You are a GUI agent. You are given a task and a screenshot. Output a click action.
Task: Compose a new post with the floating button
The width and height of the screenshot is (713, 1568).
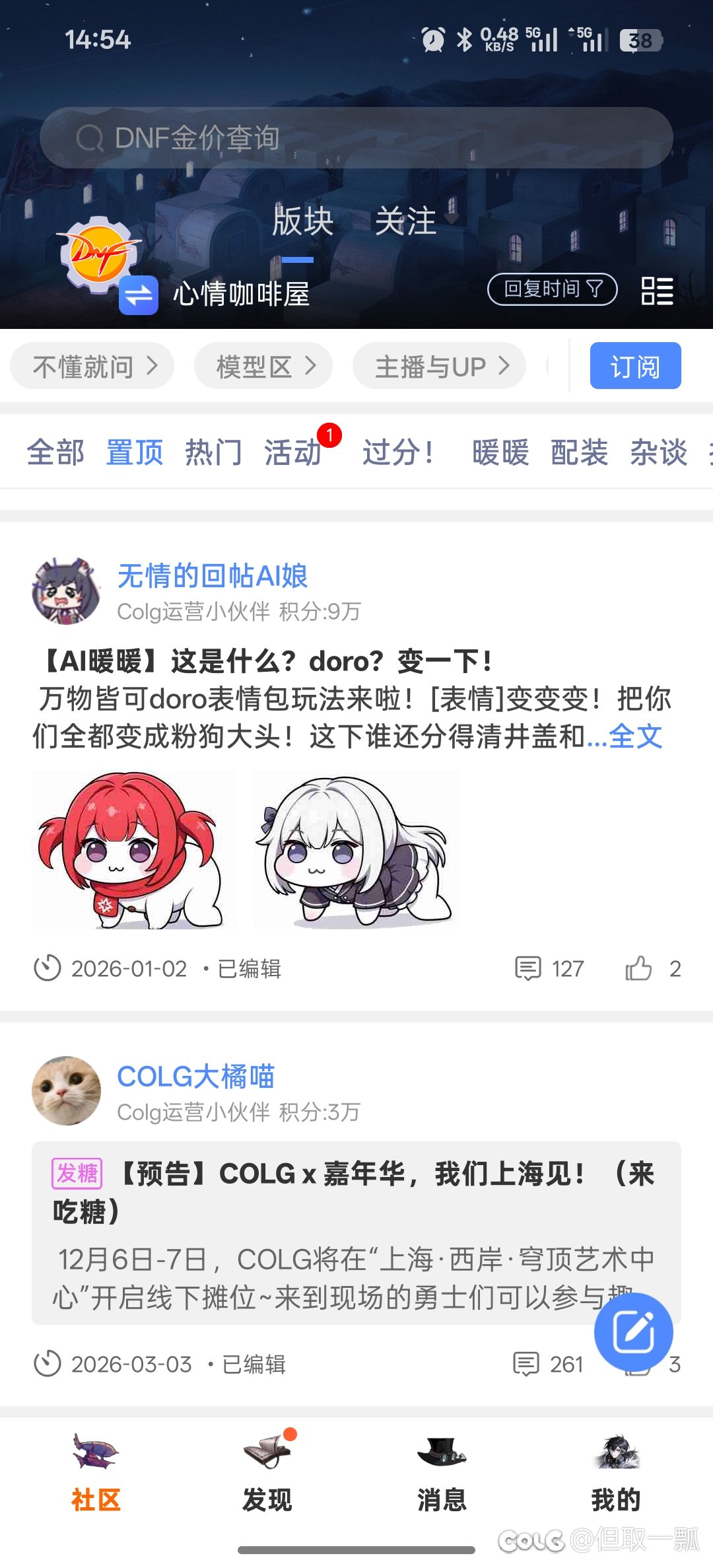[x=633, y=1332]
